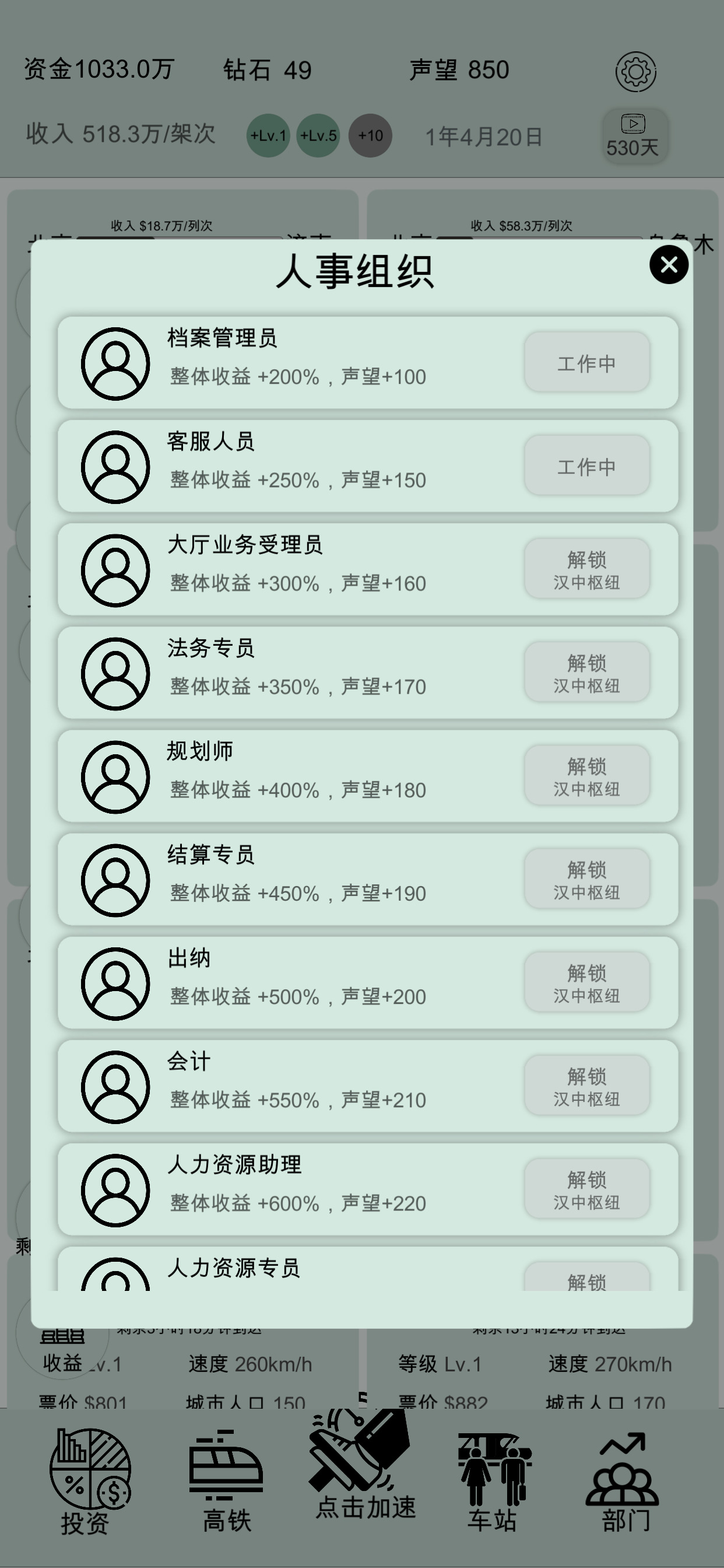
Task: Unlock 规划师 with 解锁 button
Action: click(586, 776)
